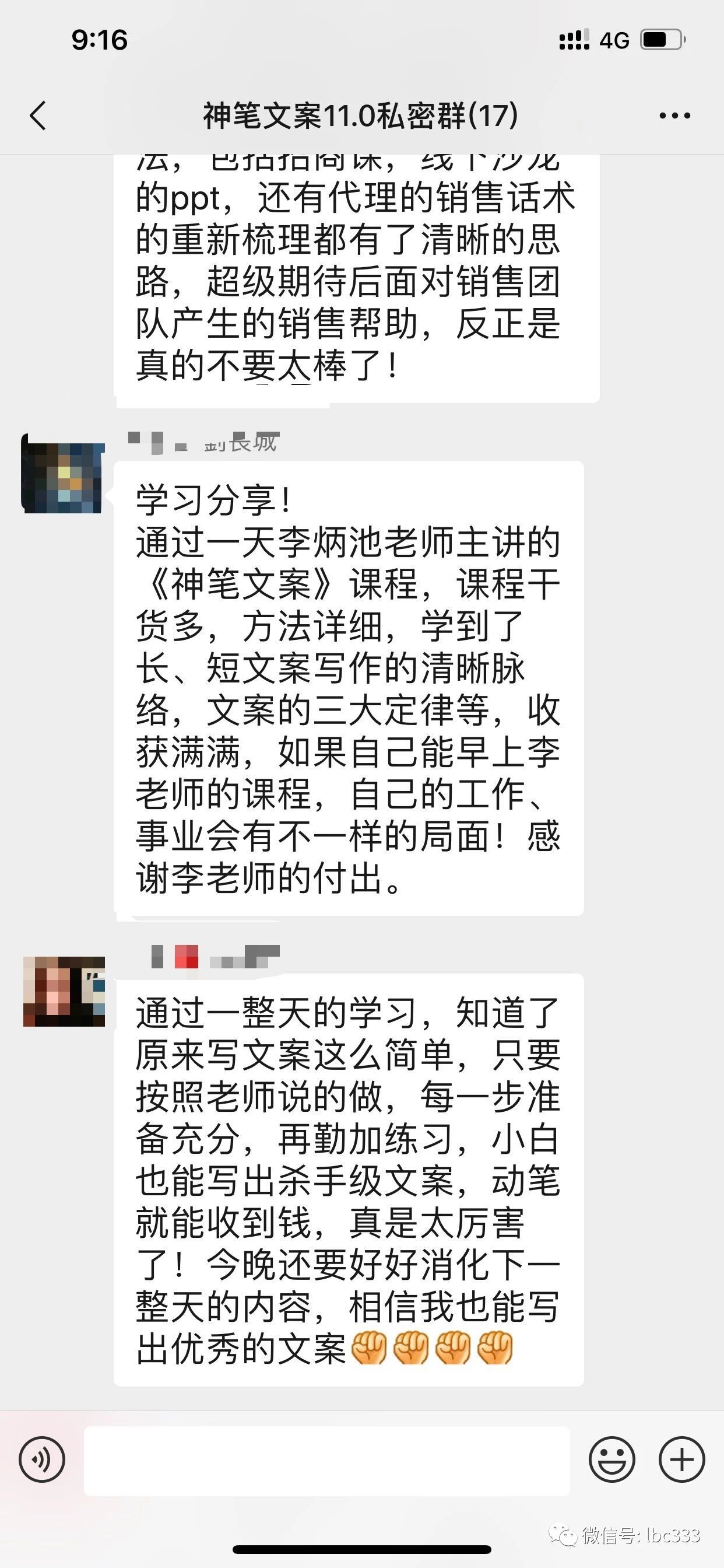Switch to voice message input
The image size is (724, 1568).
(x=42, y=1459)
